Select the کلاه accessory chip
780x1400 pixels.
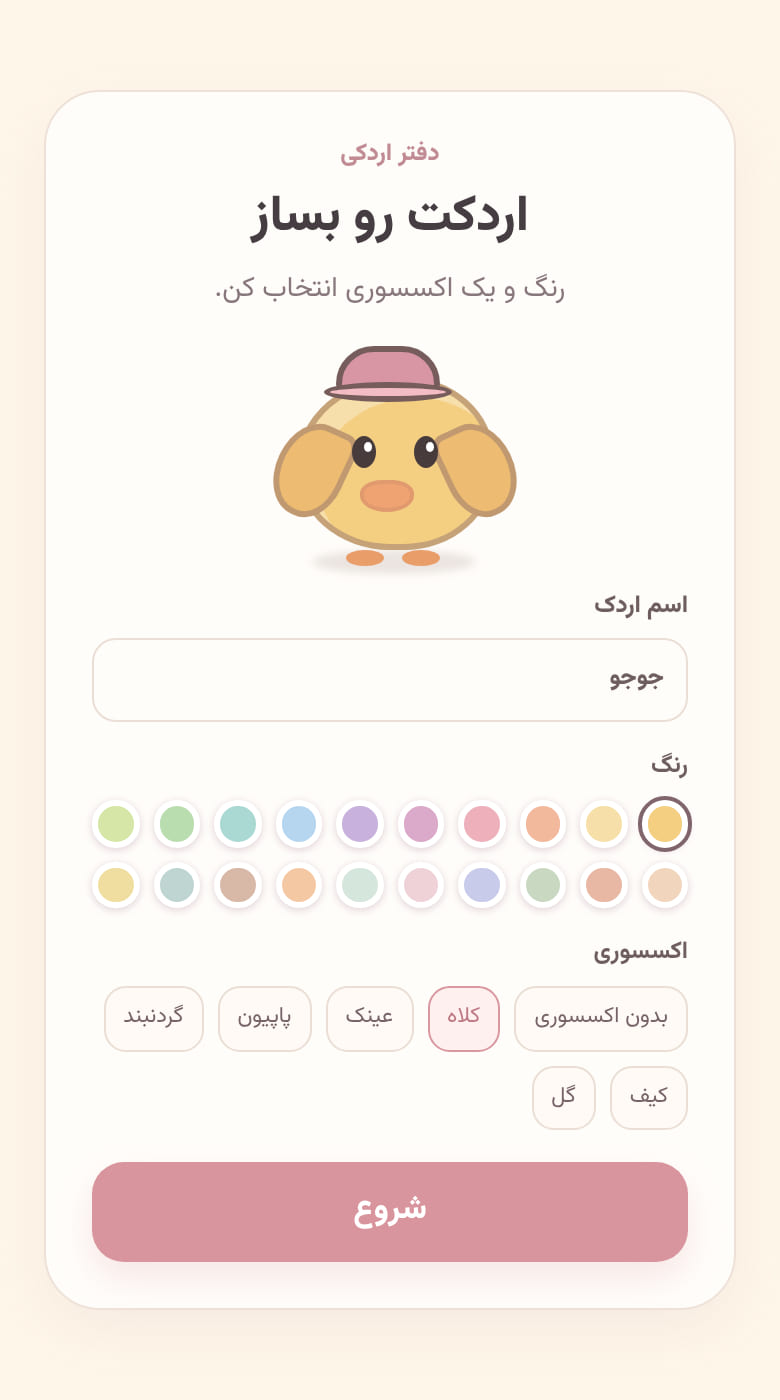tap(464, 1019)
